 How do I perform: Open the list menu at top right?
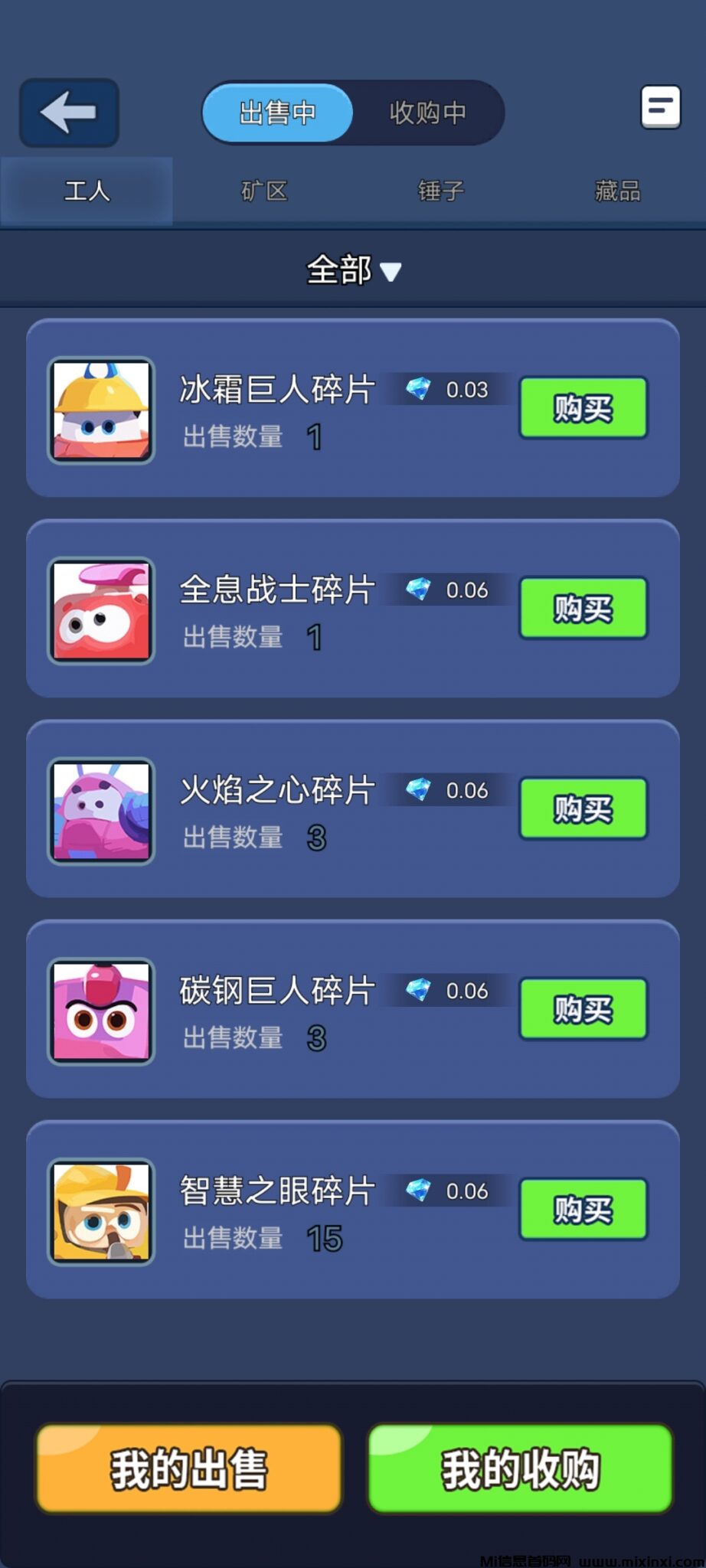(x=660, y=107)
